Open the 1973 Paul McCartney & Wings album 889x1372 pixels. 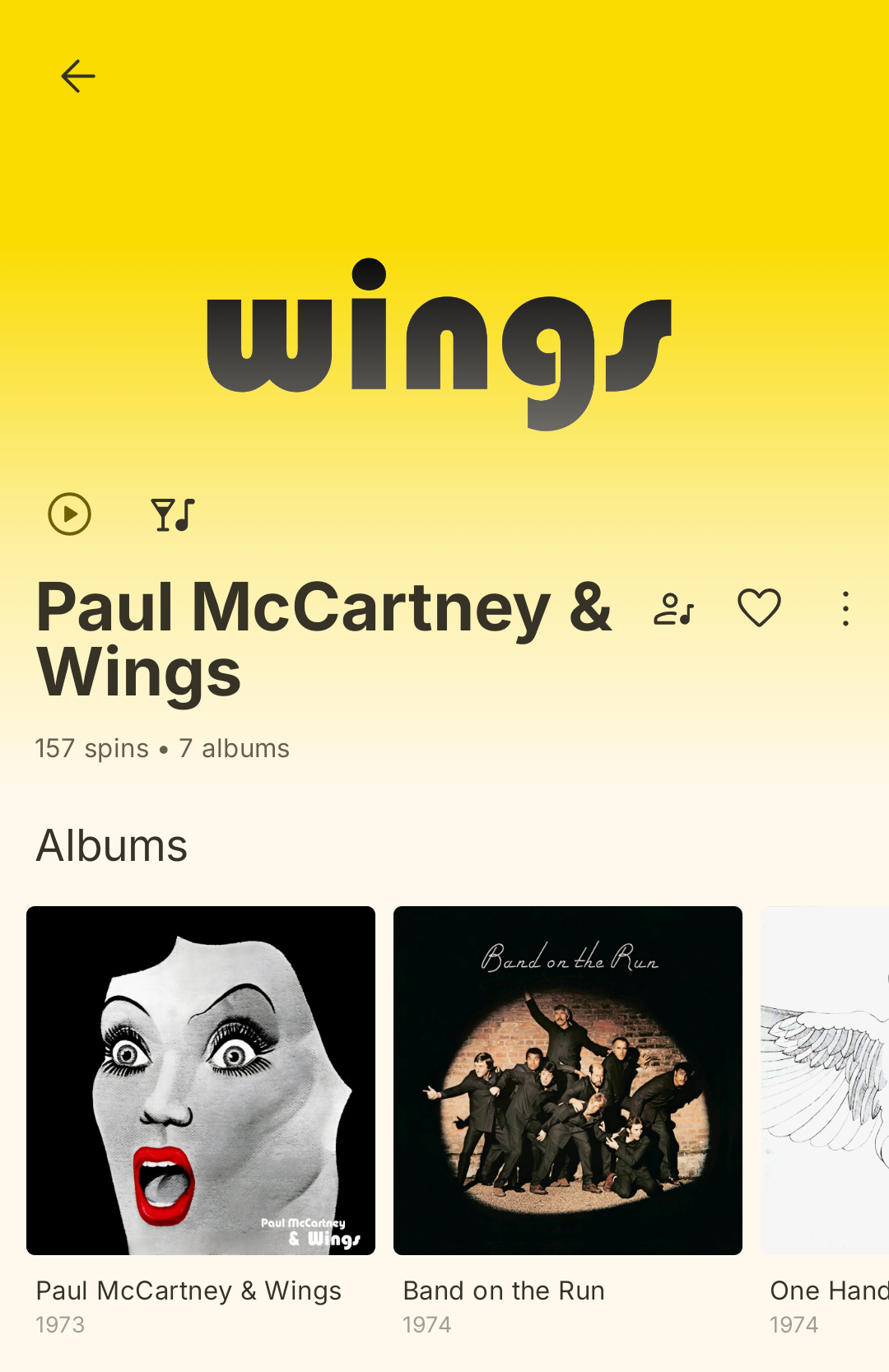click(x=201, y=1080)
